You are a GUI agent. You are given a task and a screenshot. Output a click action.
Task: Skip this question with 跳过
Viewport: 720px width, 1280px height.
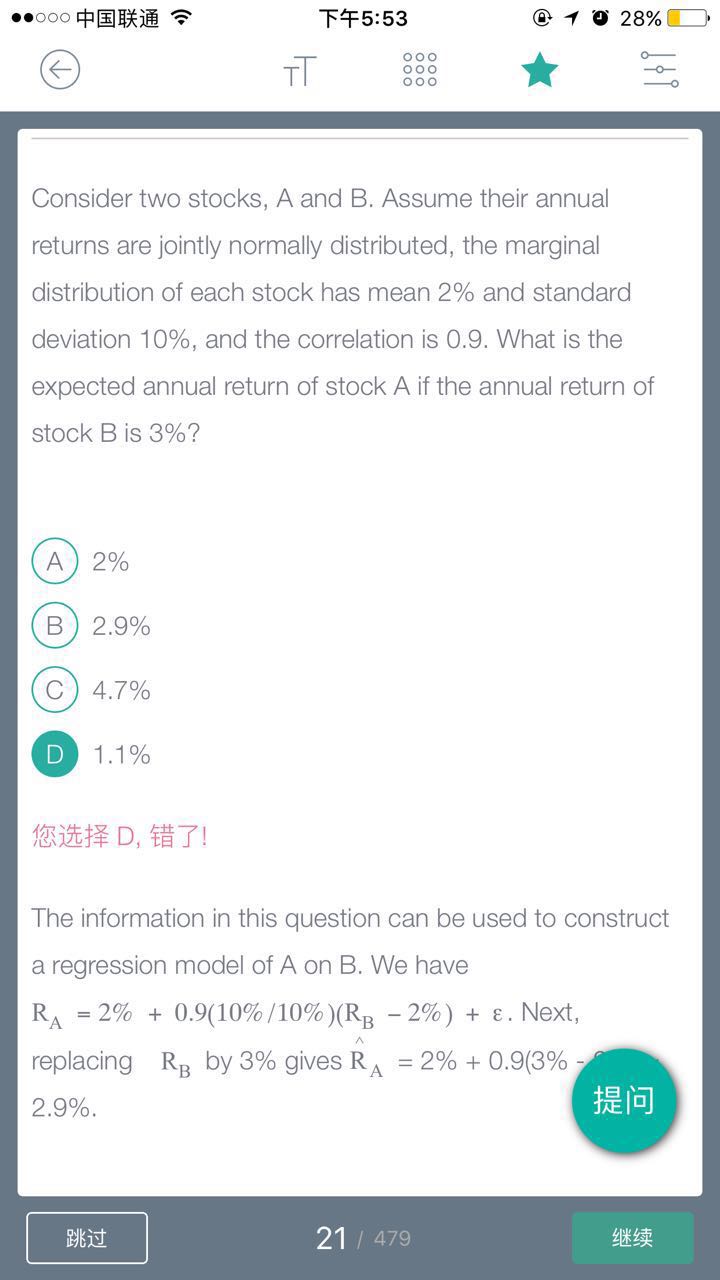(x=87, y=1238)
